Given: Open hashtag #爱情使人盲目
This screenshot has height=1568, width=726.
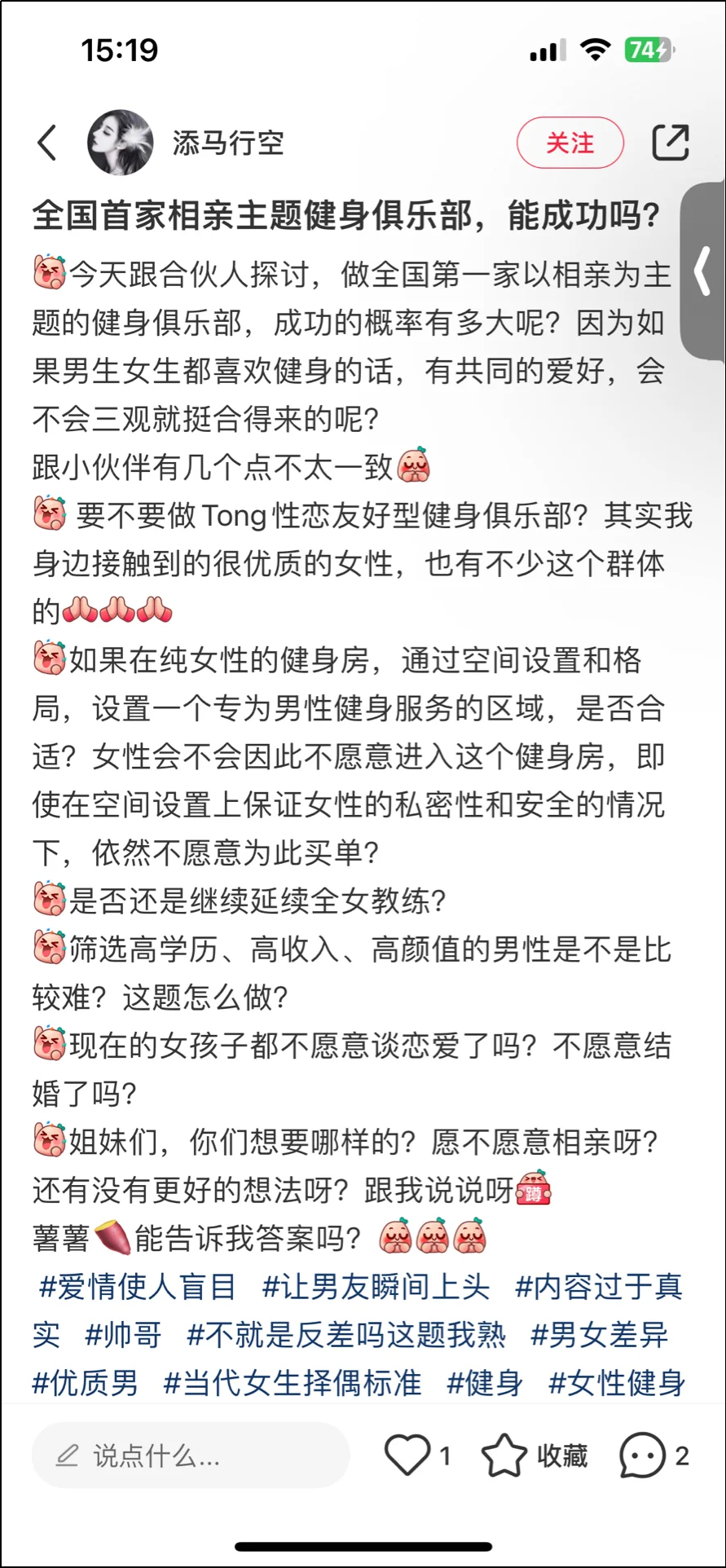Looking at the screenshot, I should (138, 1287).
